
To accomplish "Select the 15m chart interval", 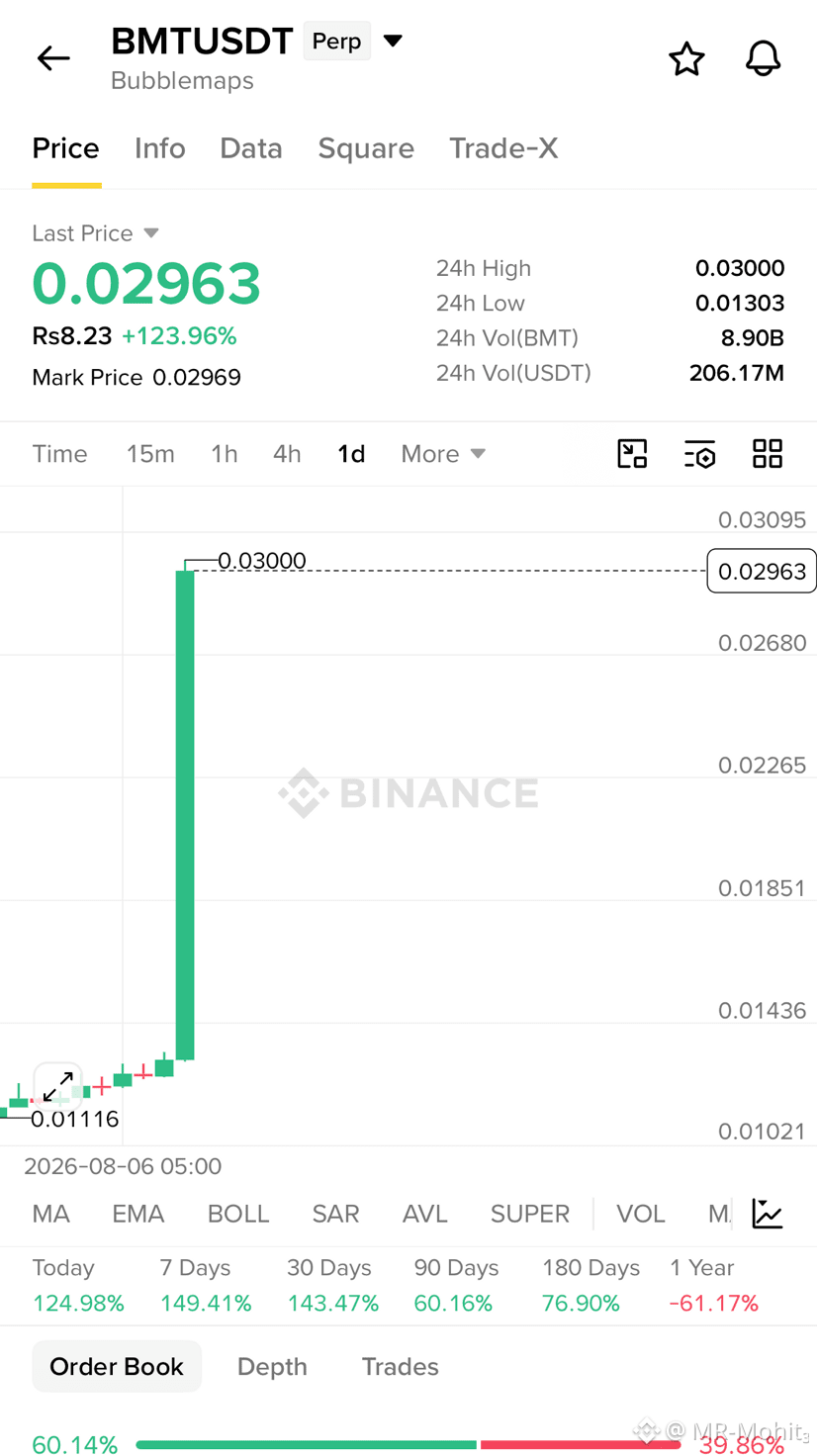I will pyautogui.click(x=150, y=454).
